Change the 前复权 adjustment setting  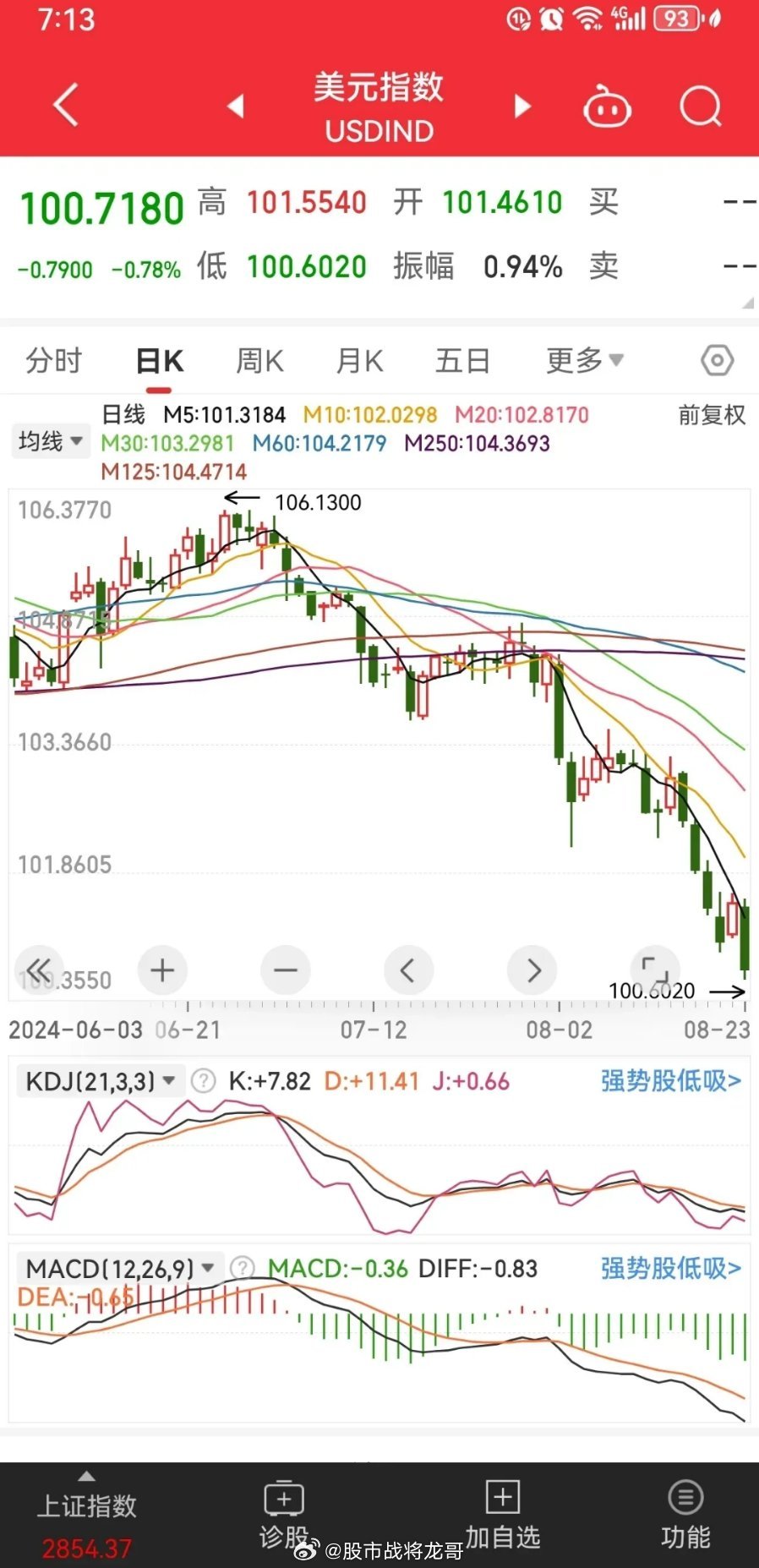coord(712,414)
